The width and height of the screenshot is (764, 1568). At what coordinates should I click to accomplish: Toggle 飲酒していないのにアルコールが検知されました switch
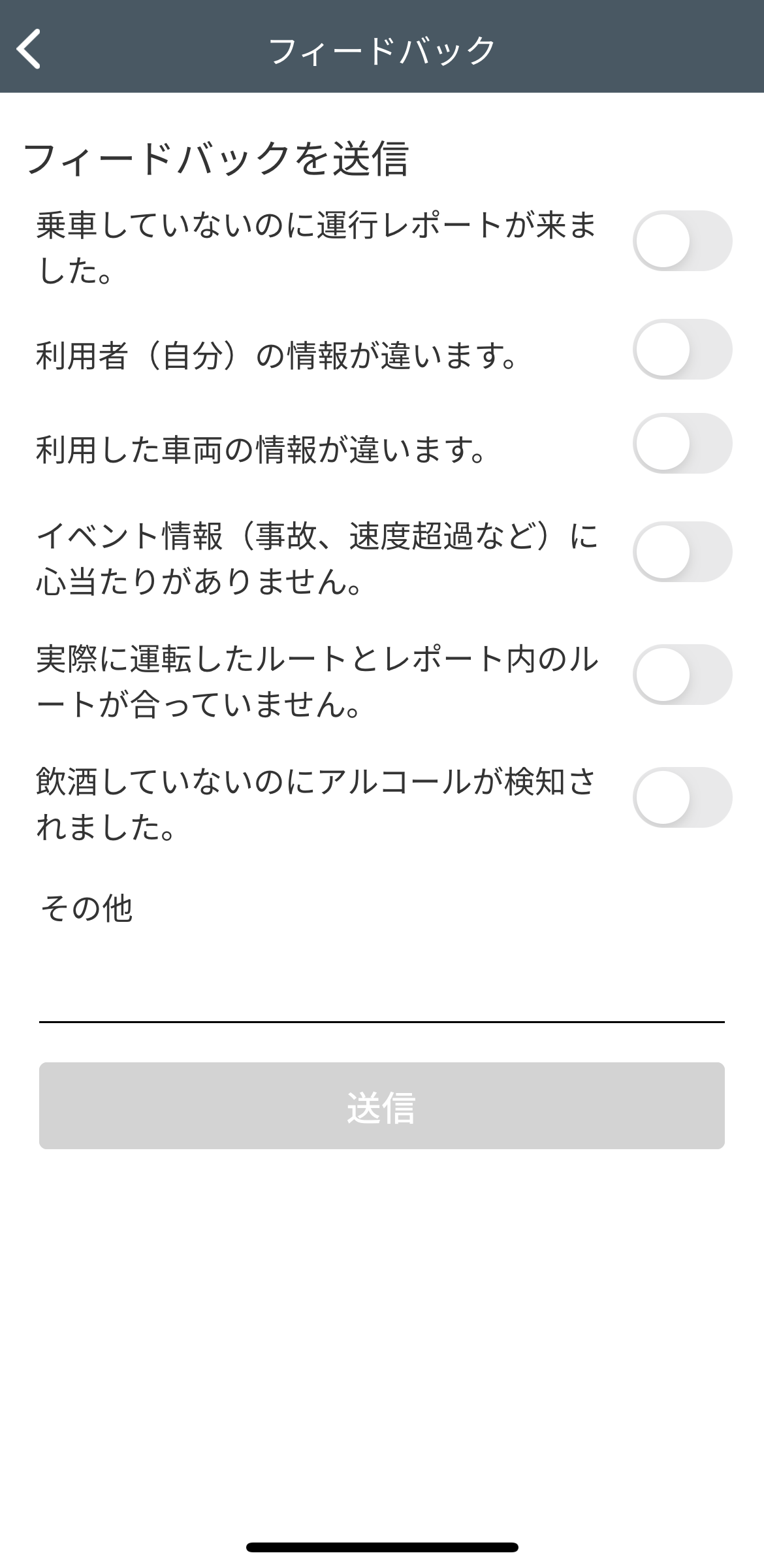pos(682,797)
